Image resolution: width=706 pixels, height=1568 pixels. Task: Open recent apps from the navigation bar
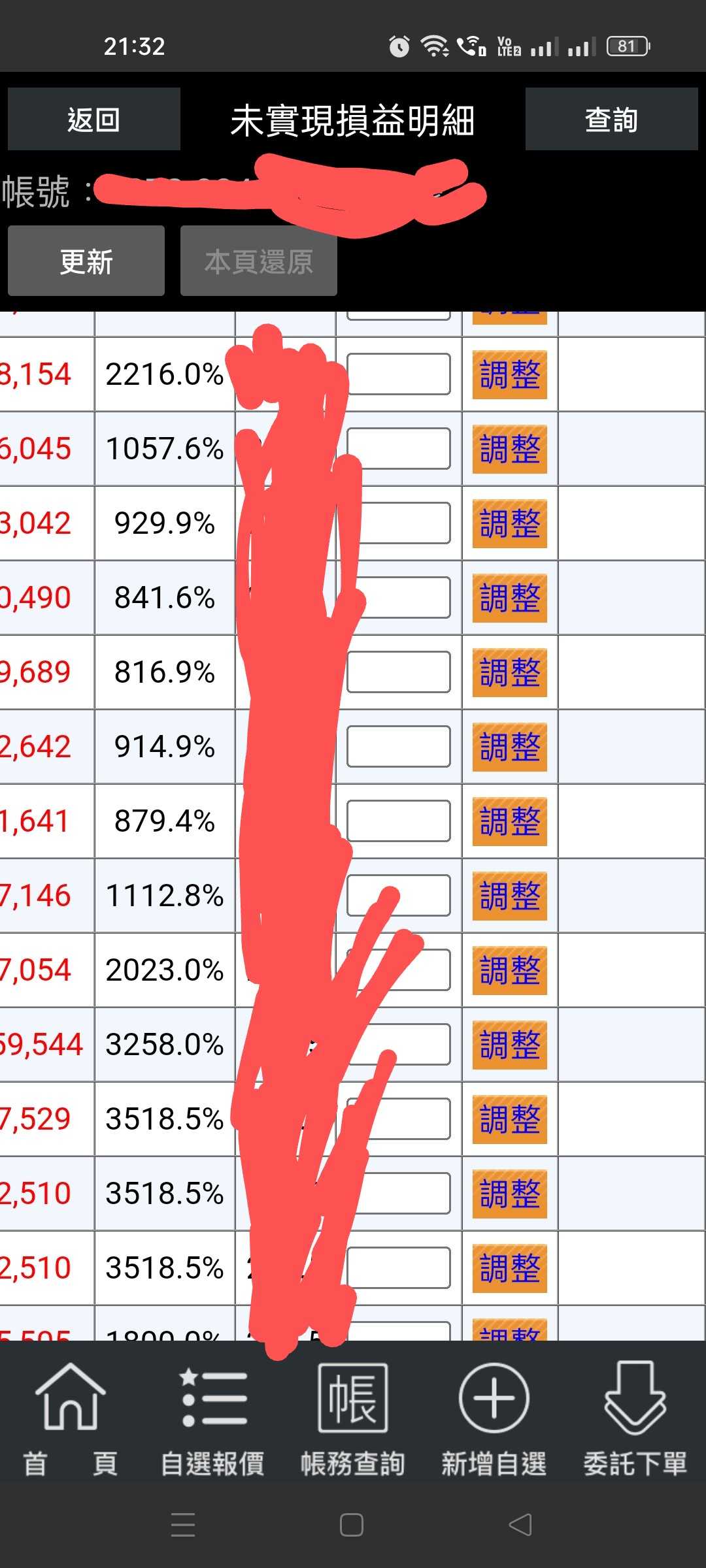[183, 1525]
